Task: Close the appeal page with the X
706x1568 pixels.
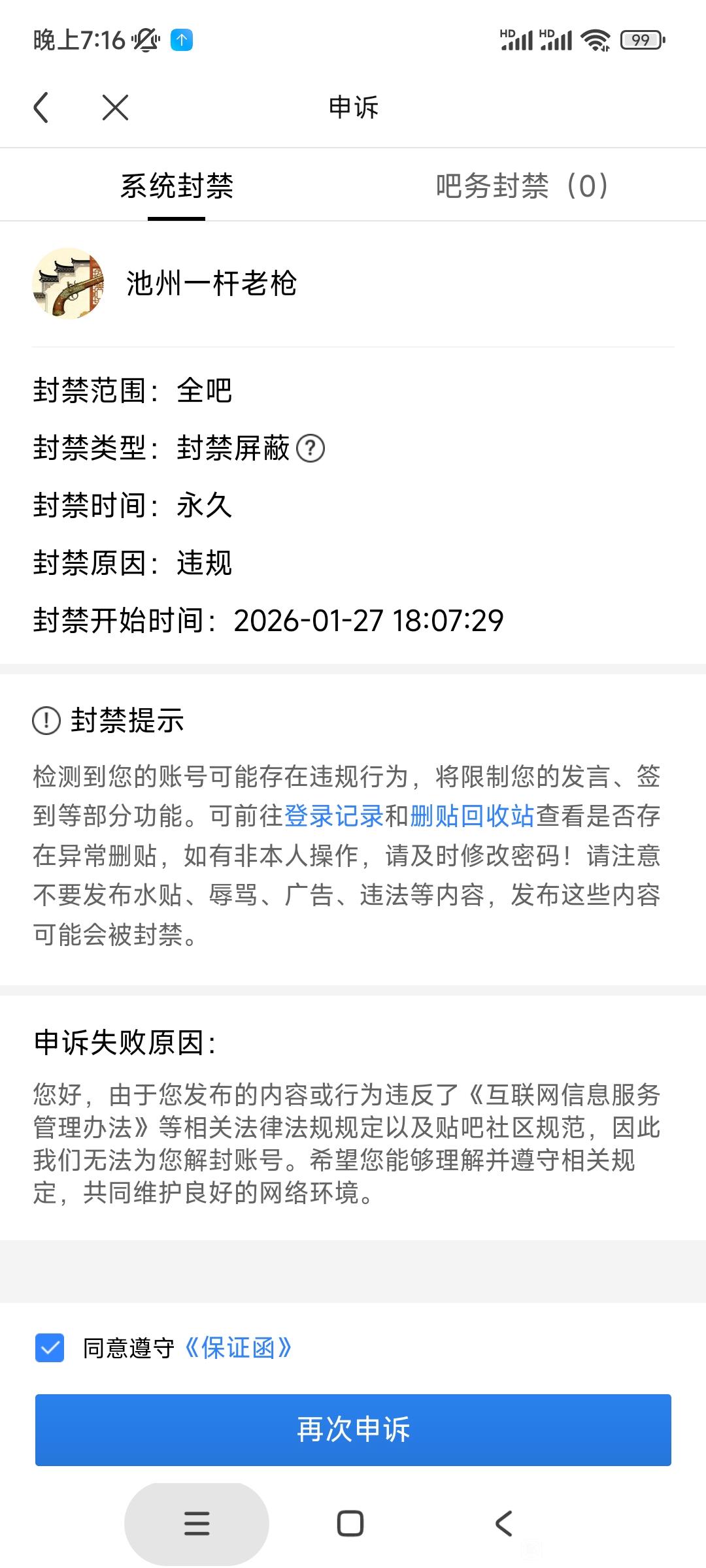Action: (115, 107)
